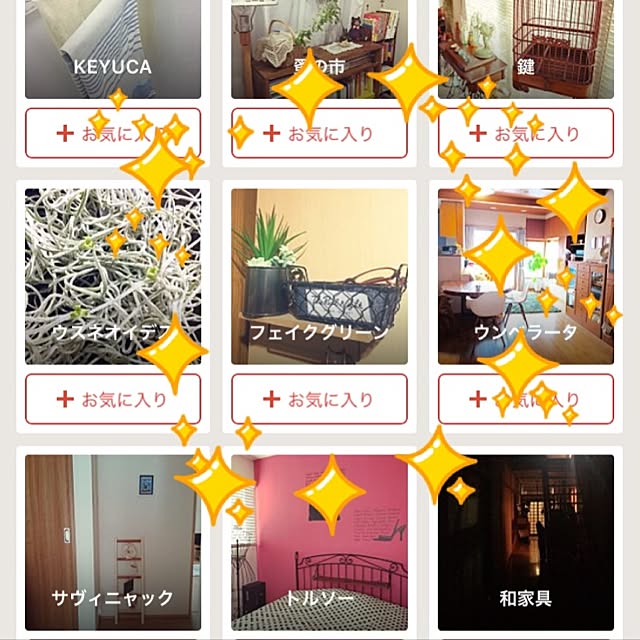Open the ウスネオイデス tag card

pyautogui.click(x=112, y=276)
